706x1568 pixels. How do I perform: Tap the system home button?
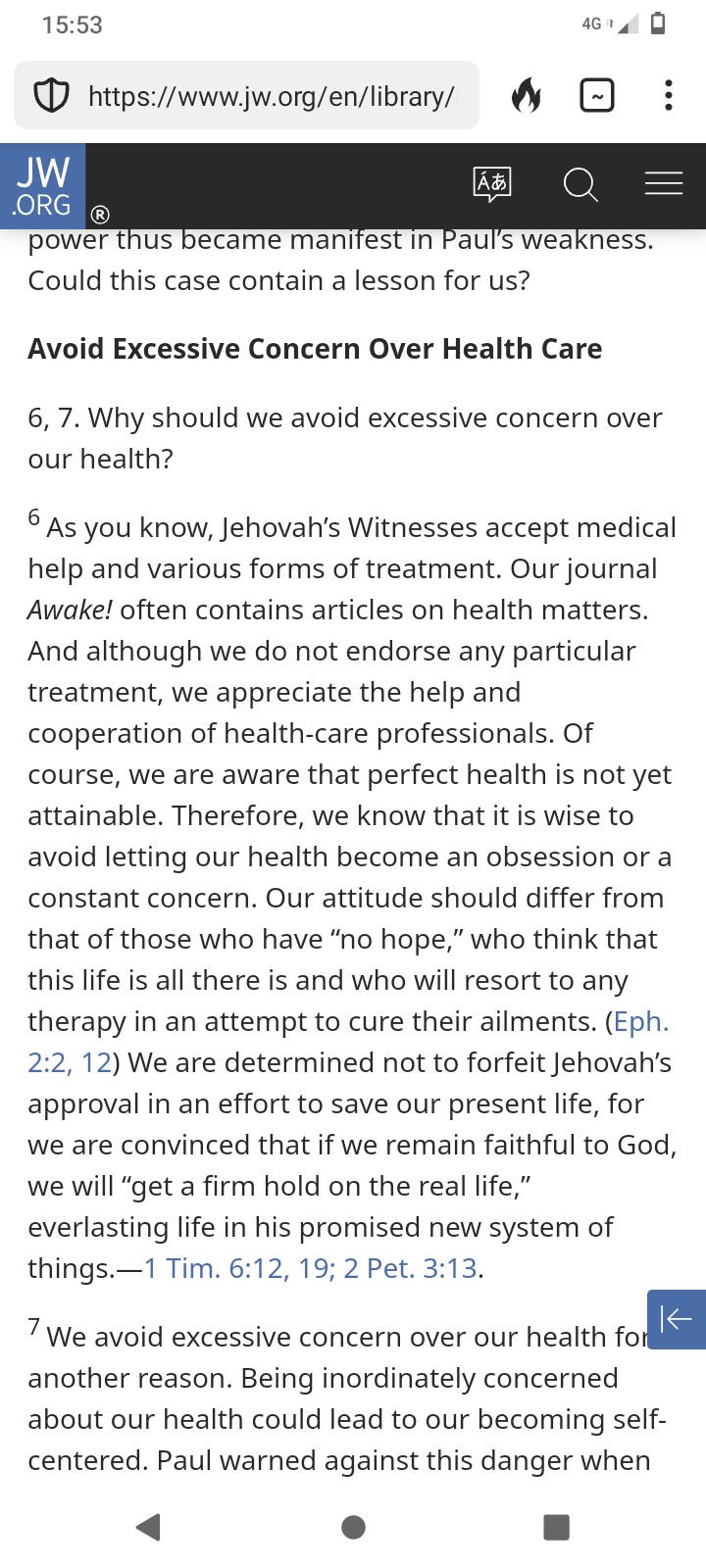tap(353, 1527)
